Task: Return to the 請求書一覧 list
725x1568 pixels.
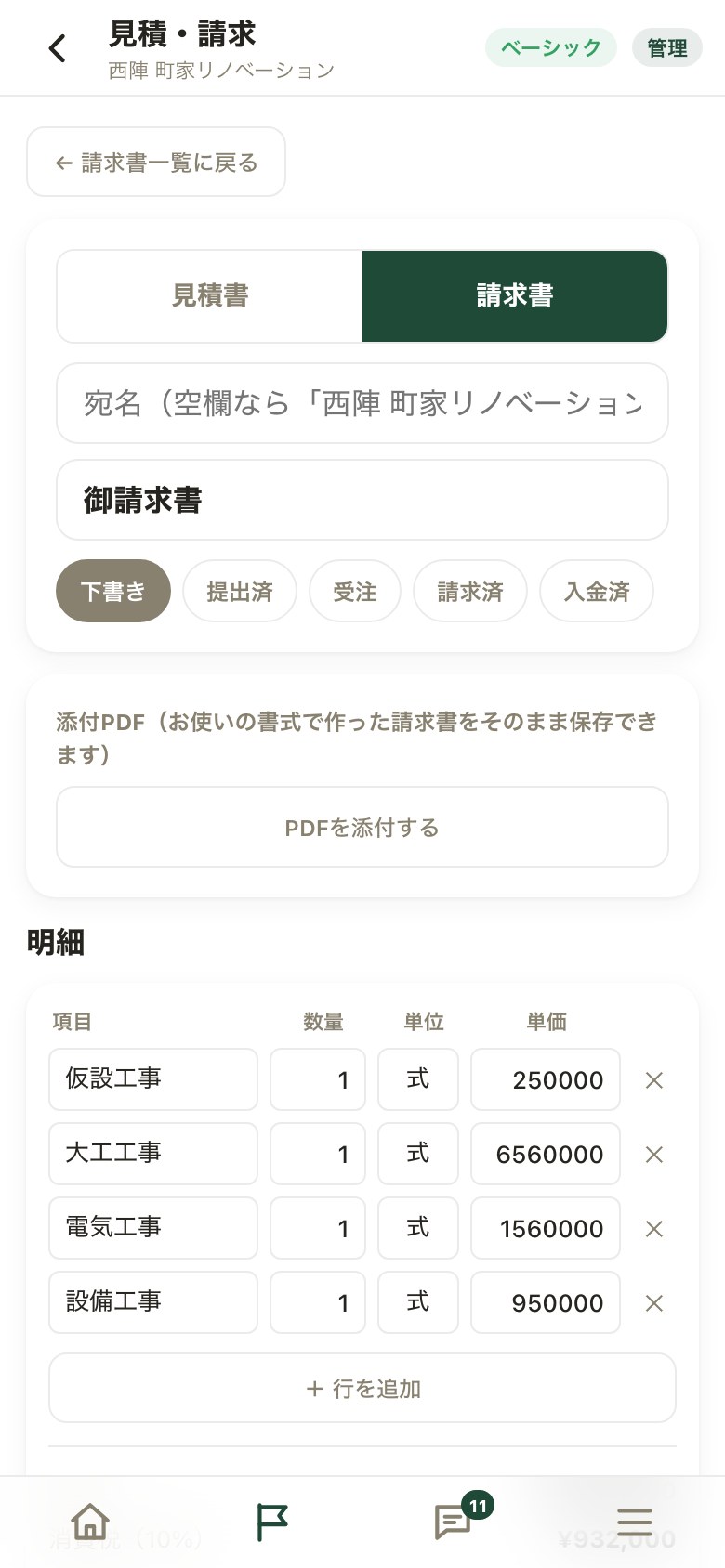Action: 156,163
